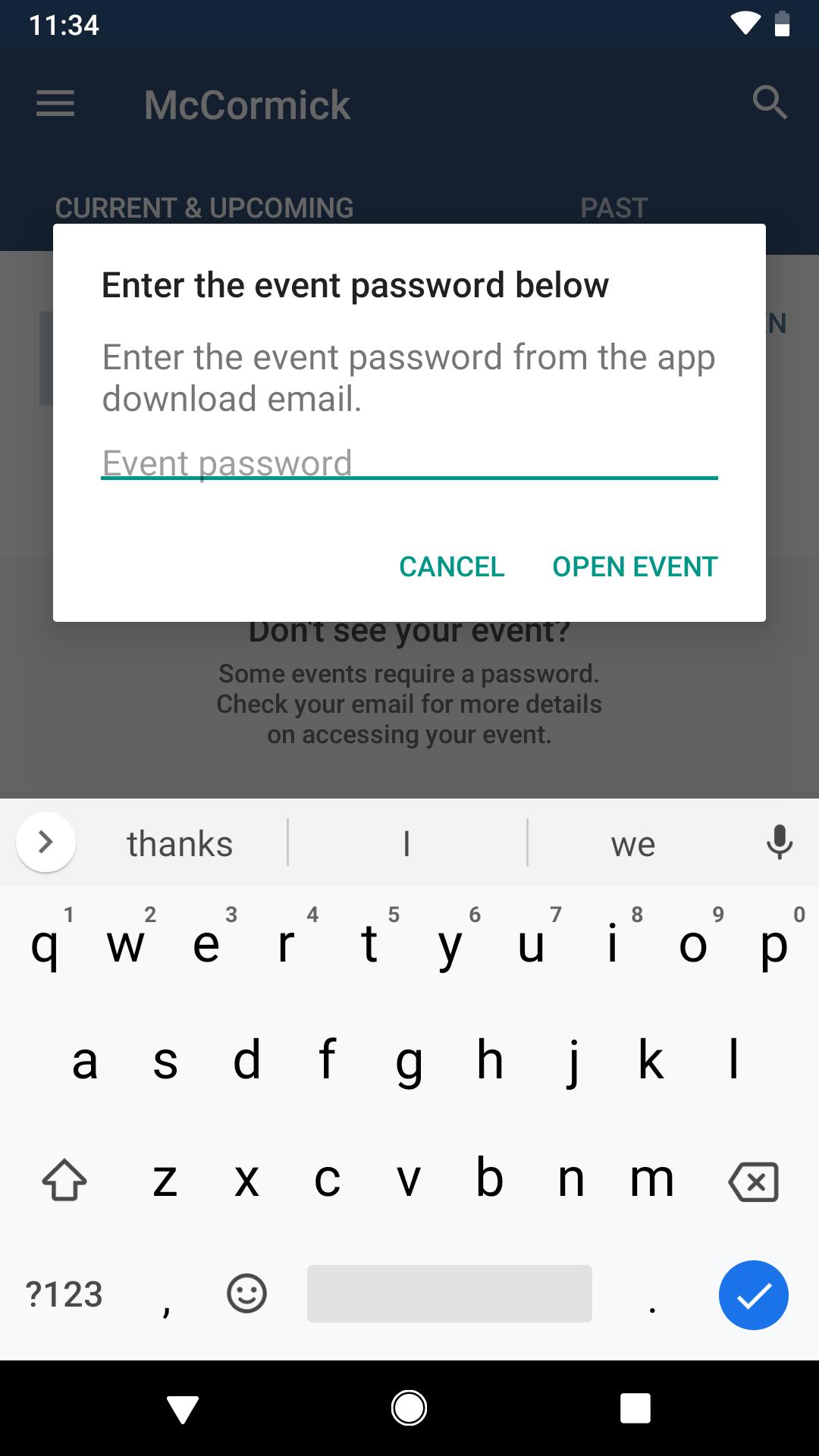Tap the blue checkmark enter key
The height and width of the screenshot is (1456, 819).
coord(753,1294)
